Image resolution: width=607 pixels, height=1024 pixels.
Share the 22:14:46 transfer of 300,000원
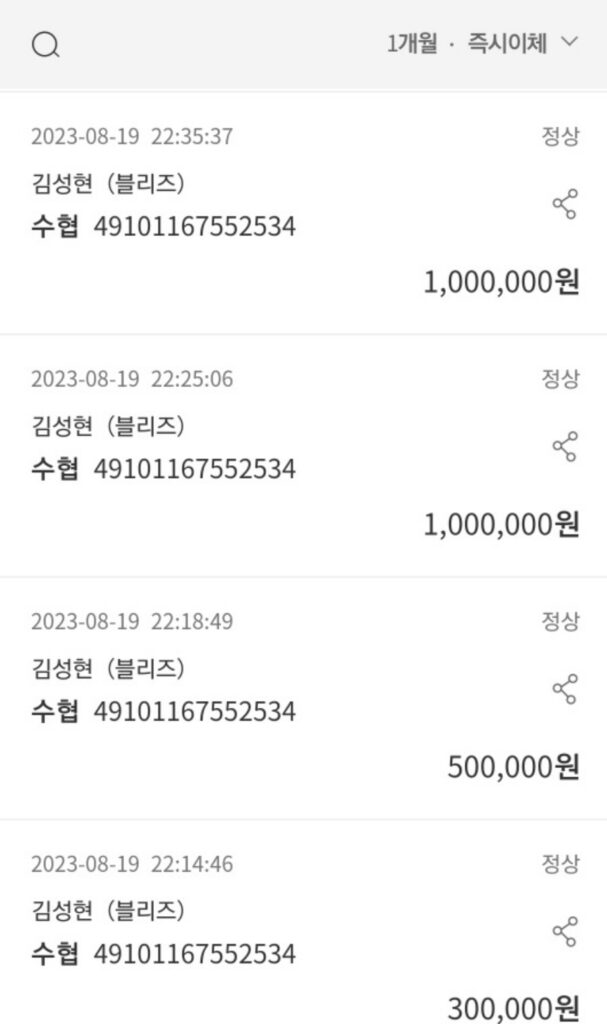[565, 932]
